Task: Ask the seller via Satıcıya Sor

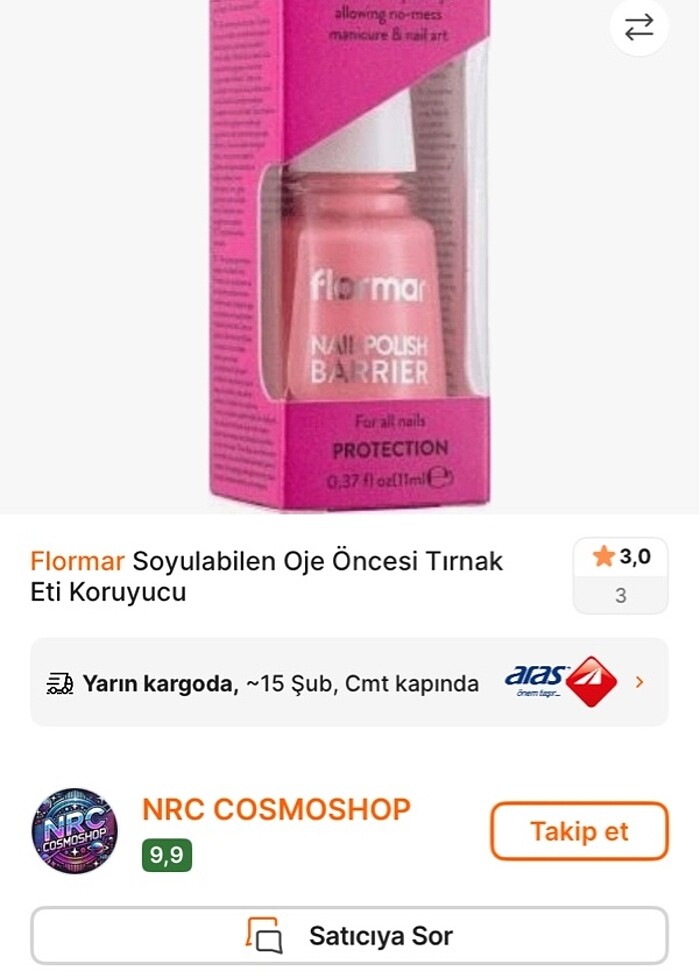Action: coord(349,936)
